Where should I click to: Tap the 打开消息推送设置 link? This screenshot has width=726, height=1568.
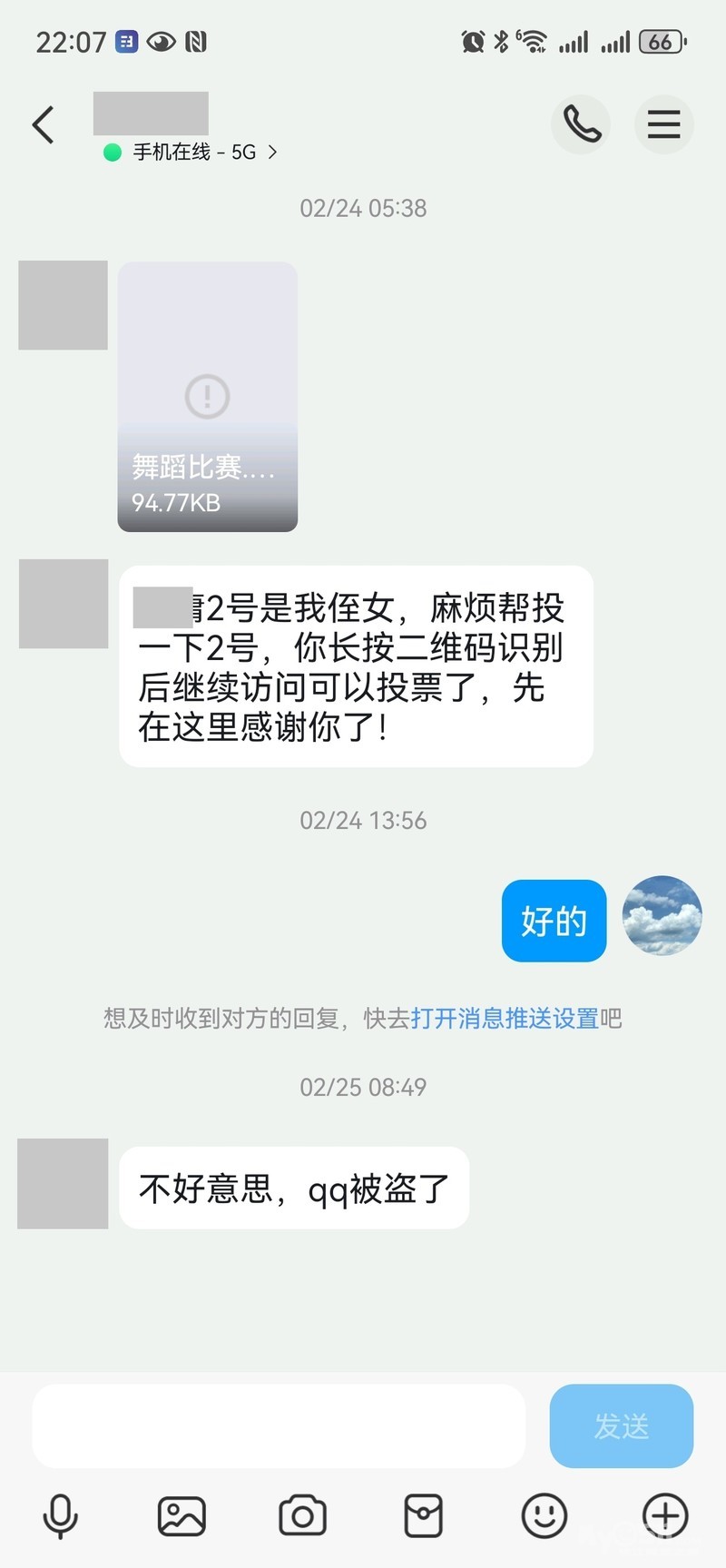tap(505, 1019)
